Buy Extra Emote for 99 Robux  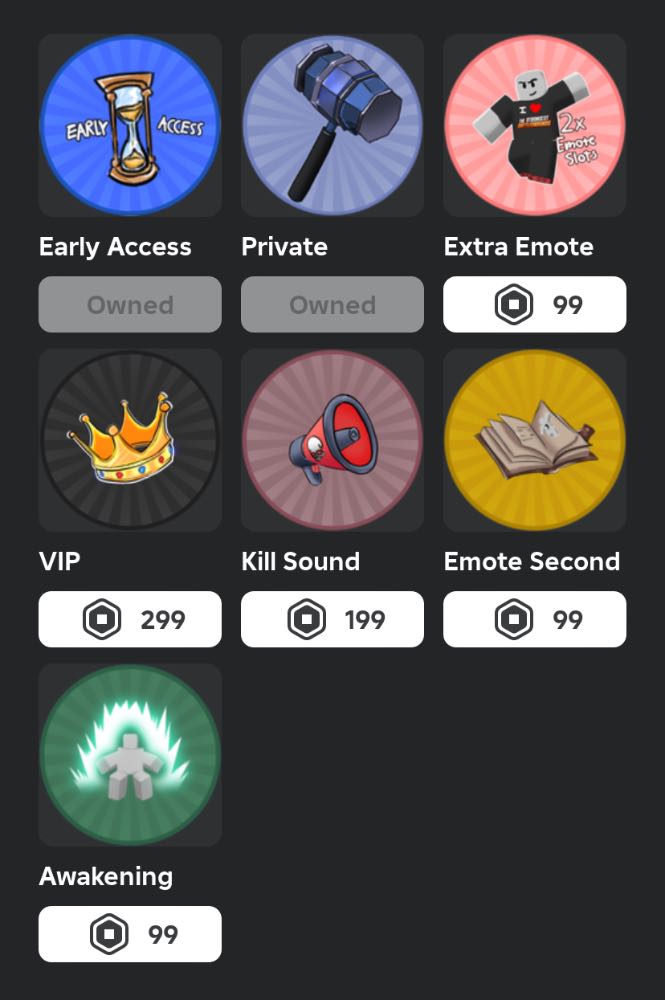coord(534,305)
